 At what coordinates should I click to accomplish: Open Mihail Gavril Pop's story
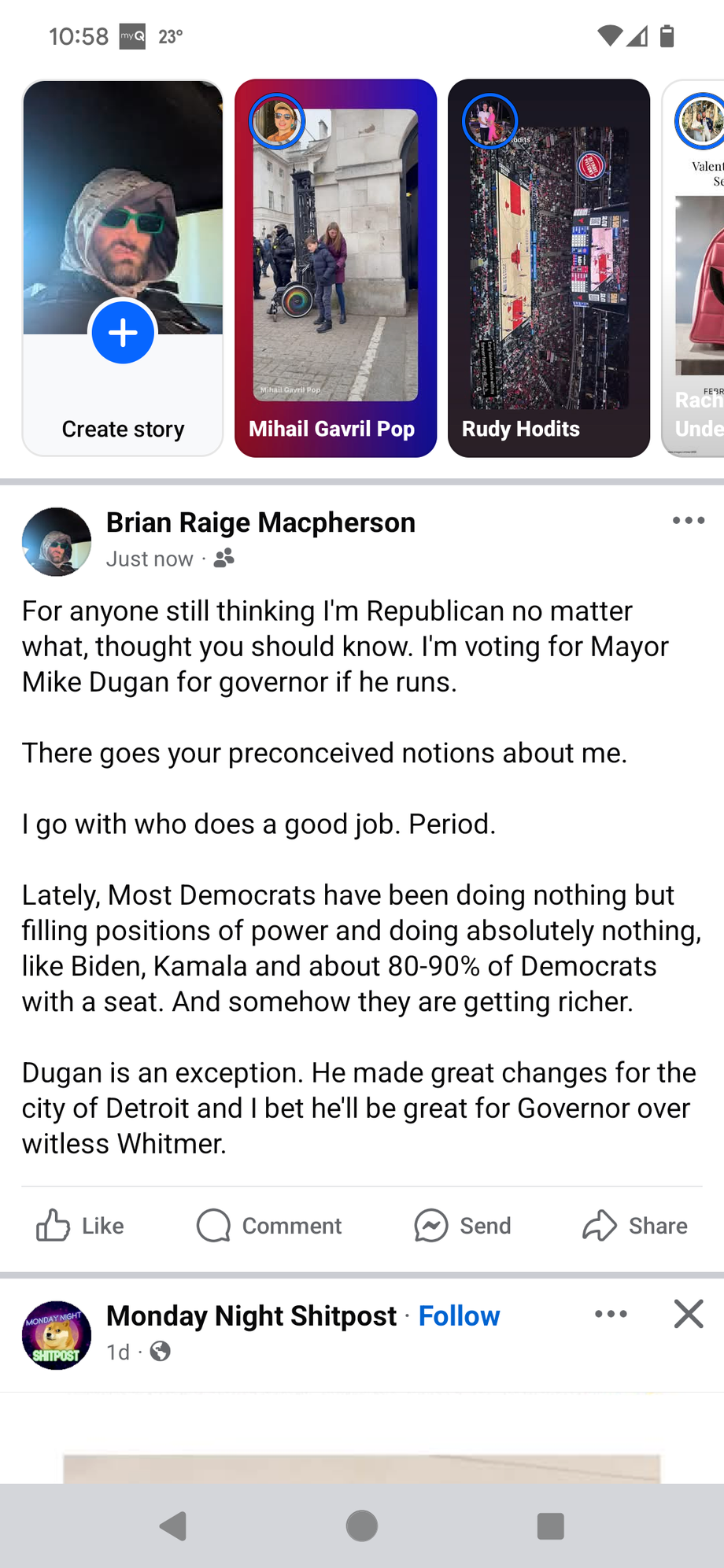tap(335, 267)
